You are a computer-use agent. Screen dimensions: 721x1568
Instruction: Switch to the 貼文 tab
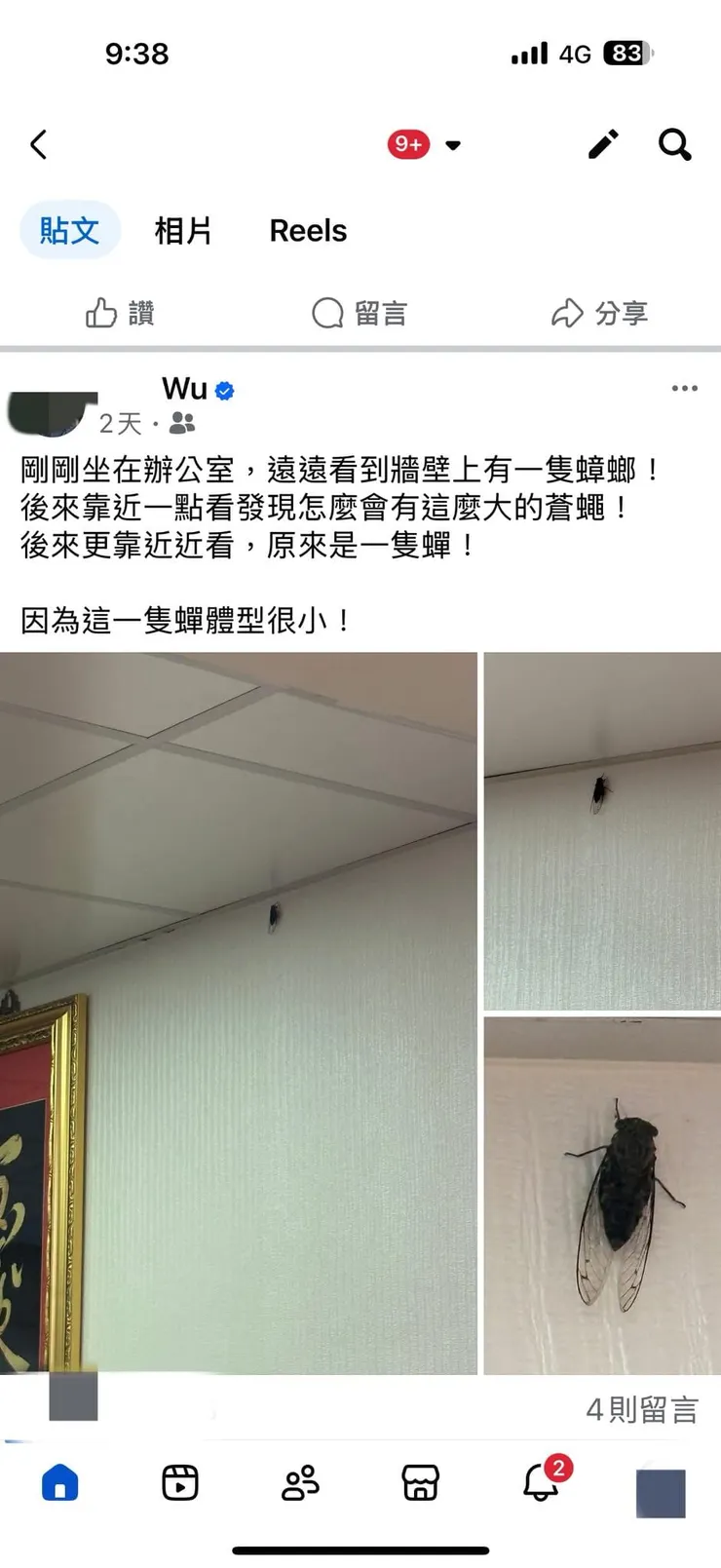[x=70, y=231]
